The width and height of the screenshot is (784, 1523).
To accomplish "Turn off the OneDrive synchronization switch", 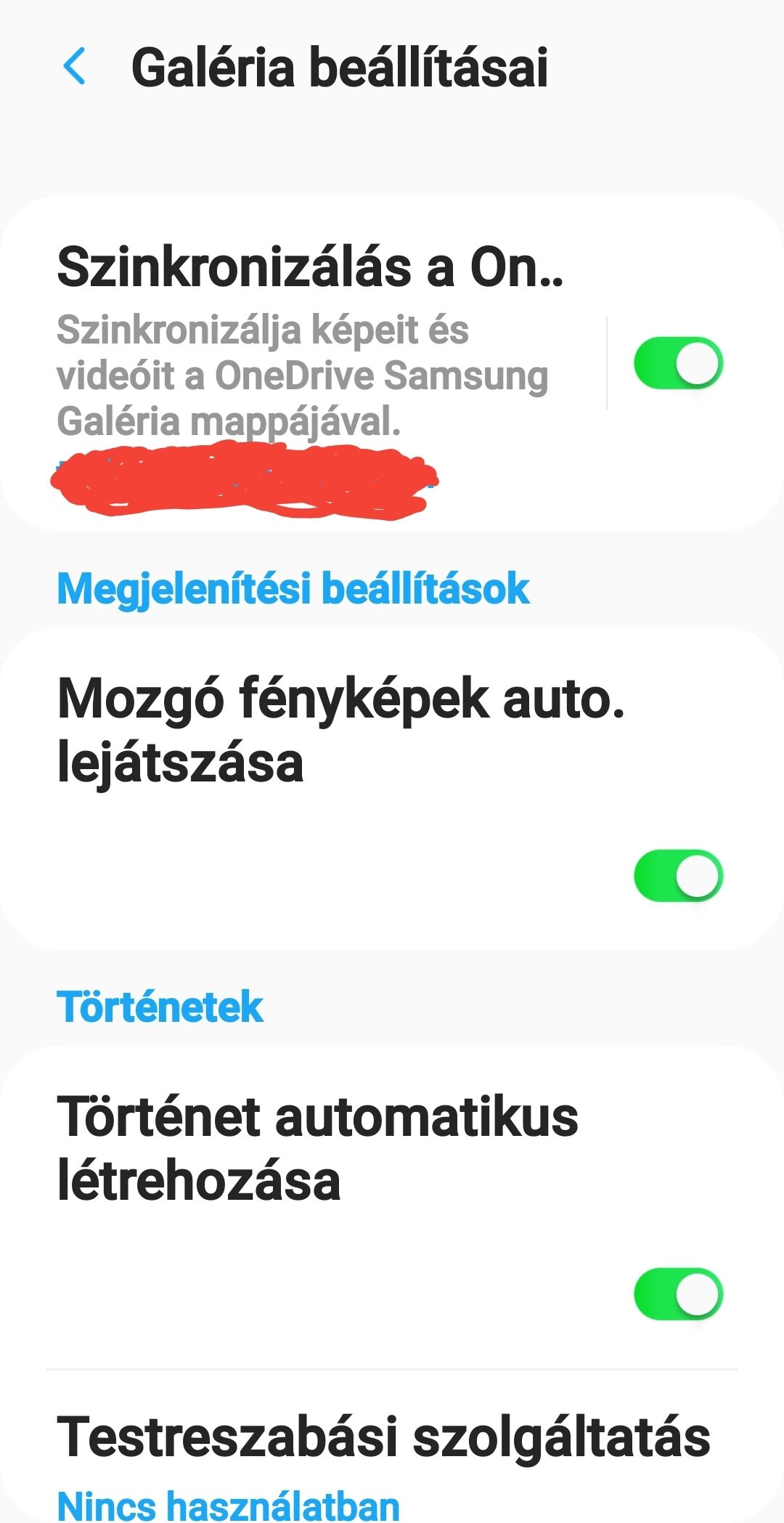I will pos(678,363).
